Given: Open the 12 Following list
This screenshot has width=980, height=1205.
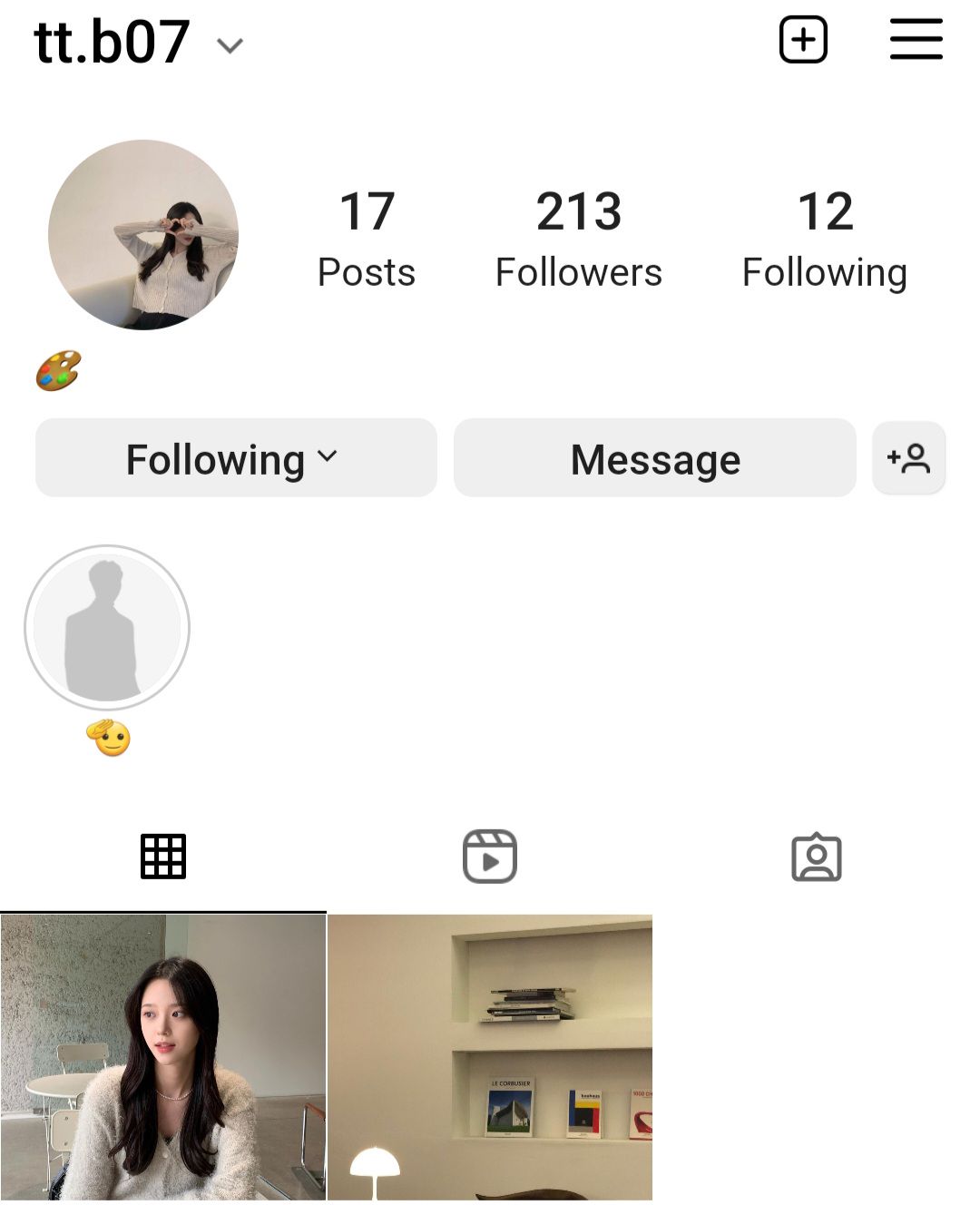Looking at the screenshot, I should pos(824,239).
